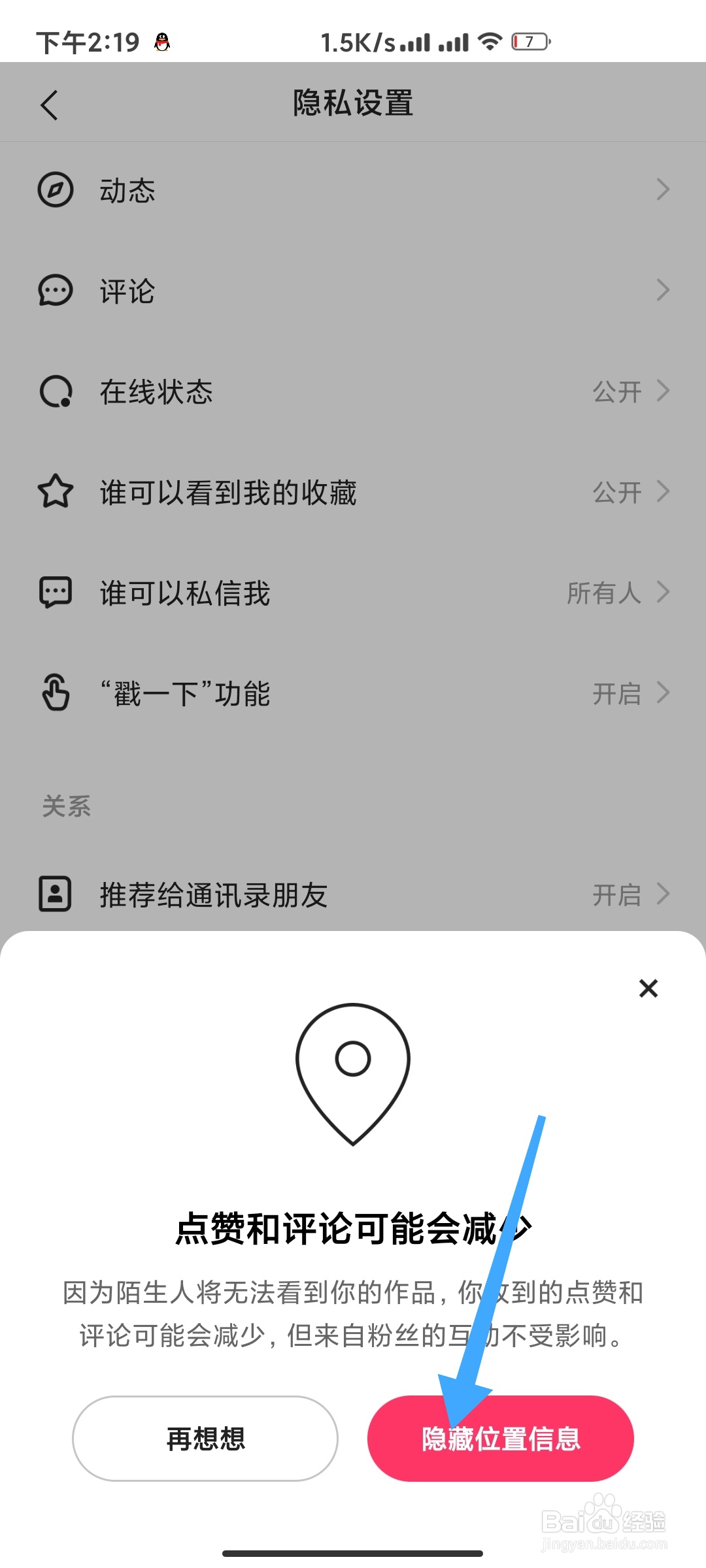
Task: Expand the 动态 settings chevron
Action: (x=664, y=190)
